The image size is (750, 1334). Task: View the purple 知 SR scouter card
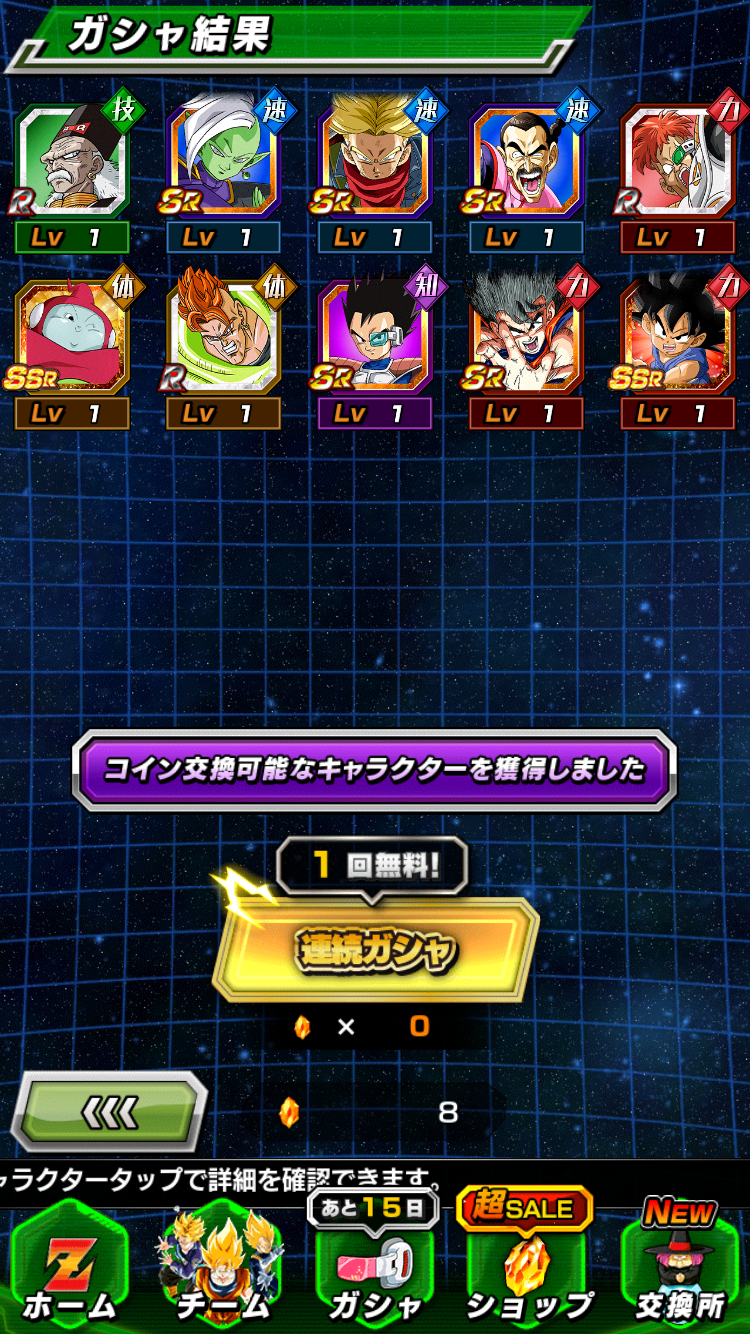click(374, 337)
